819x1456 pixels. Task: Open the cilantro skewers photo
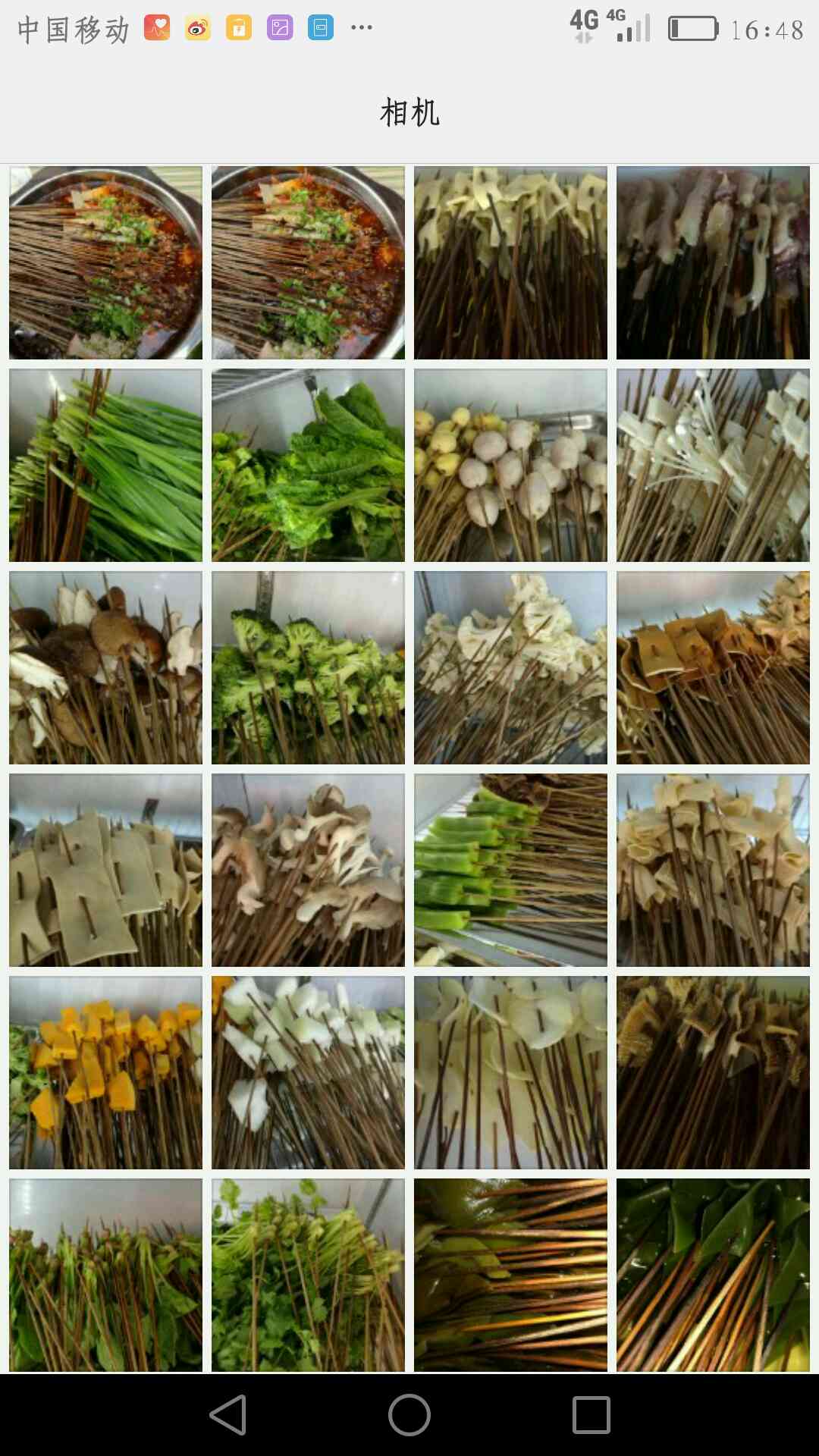pos(308,1275)
